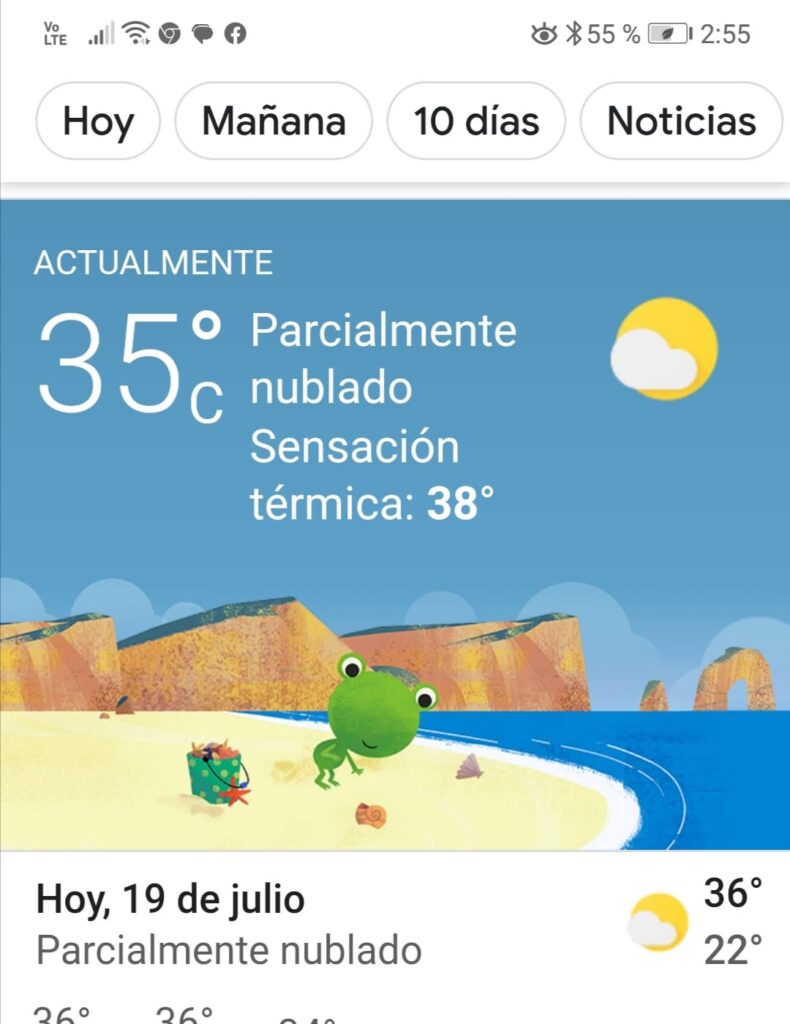Switch to the Hoy tab

pos(97,121)
